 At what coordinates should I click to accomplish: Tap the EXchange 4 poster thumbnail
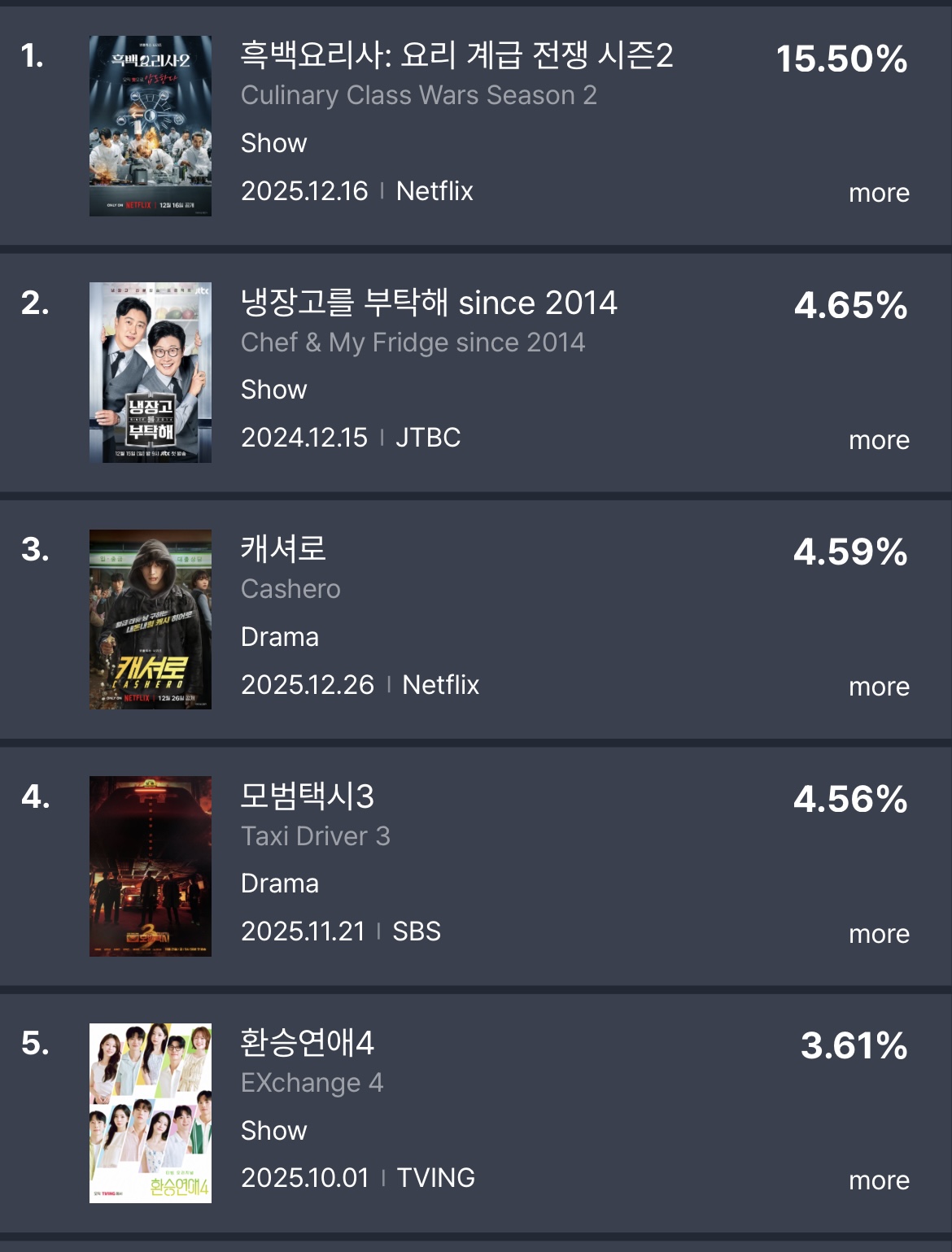(x=151, y=1113)
